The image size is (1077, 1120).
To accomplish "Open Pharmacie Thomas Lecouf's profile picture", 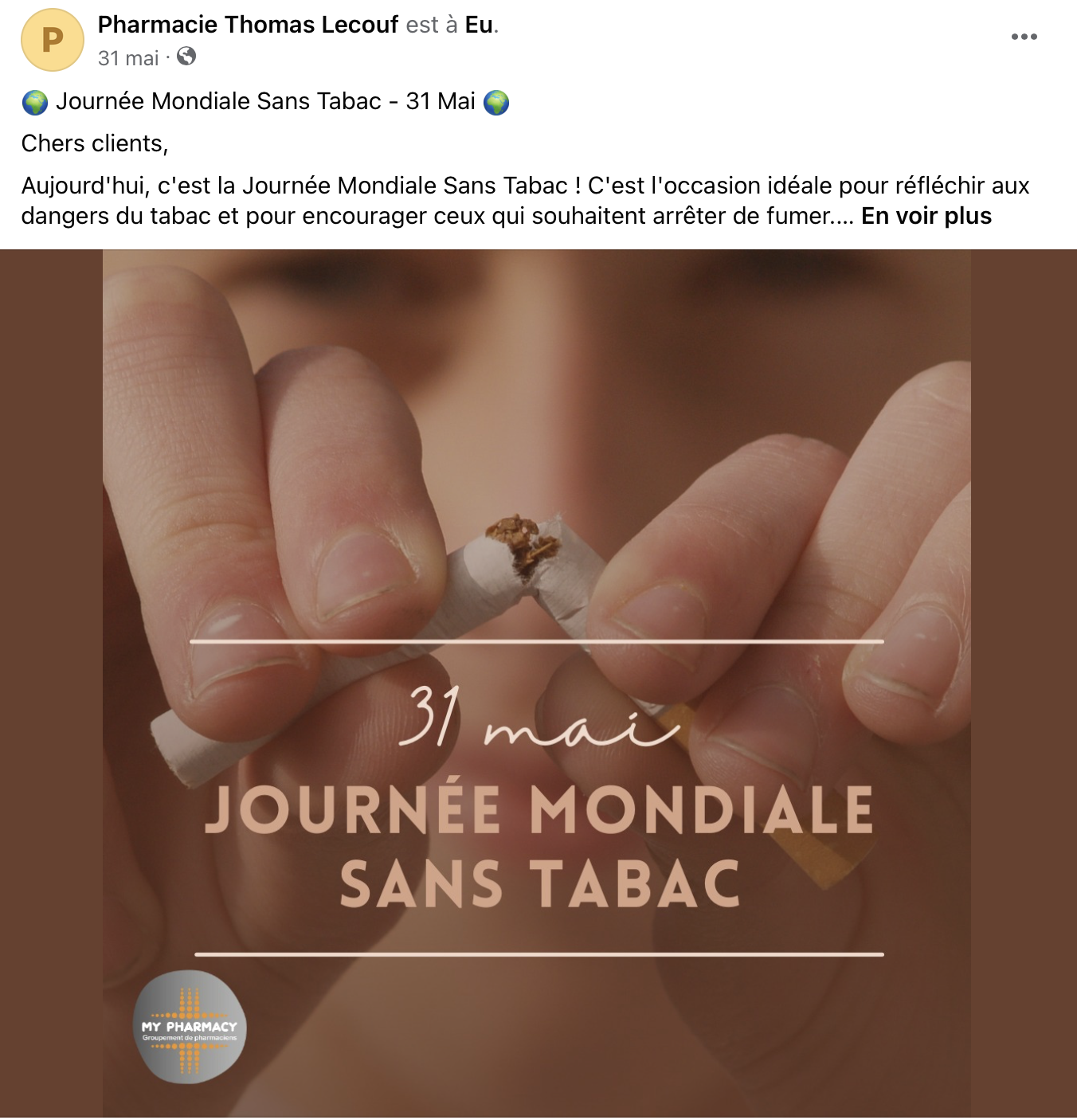I will click(53, 40).
